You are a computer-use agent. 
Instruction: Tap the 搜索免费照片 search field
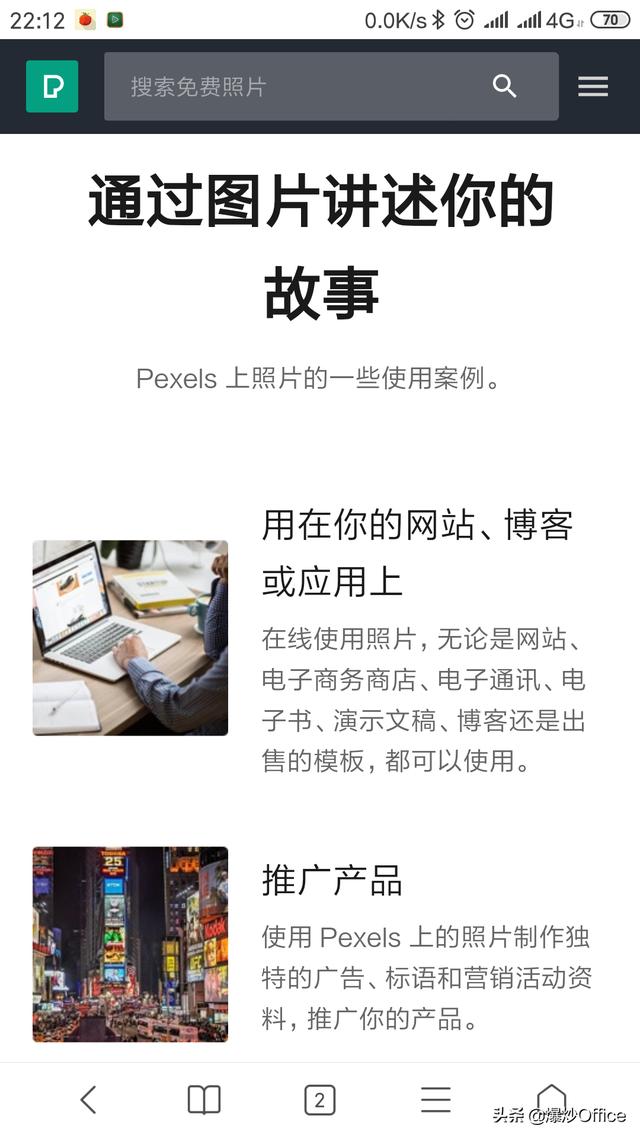(x=290, y=87)
